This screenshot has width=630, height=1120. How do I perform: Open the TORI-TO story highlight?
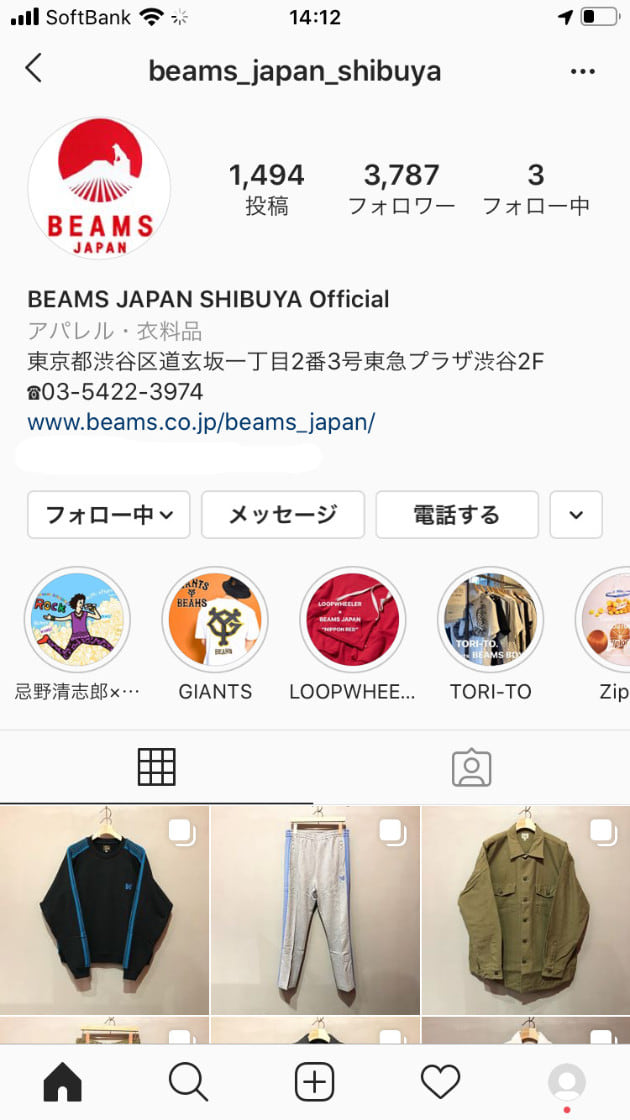pos(490,621)
